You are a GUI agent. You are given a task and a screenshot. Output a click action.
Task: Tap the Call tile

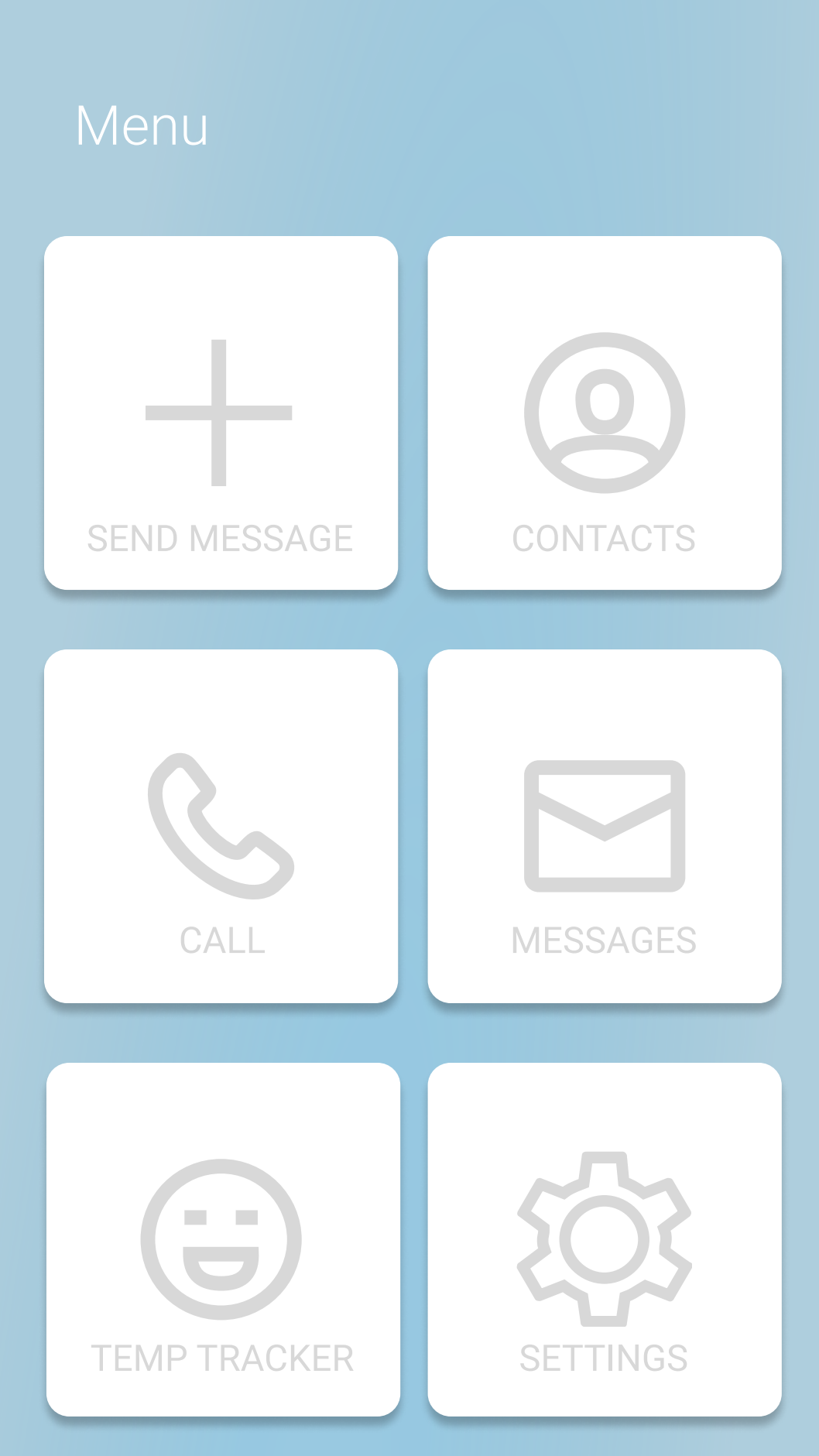point(221,826)
